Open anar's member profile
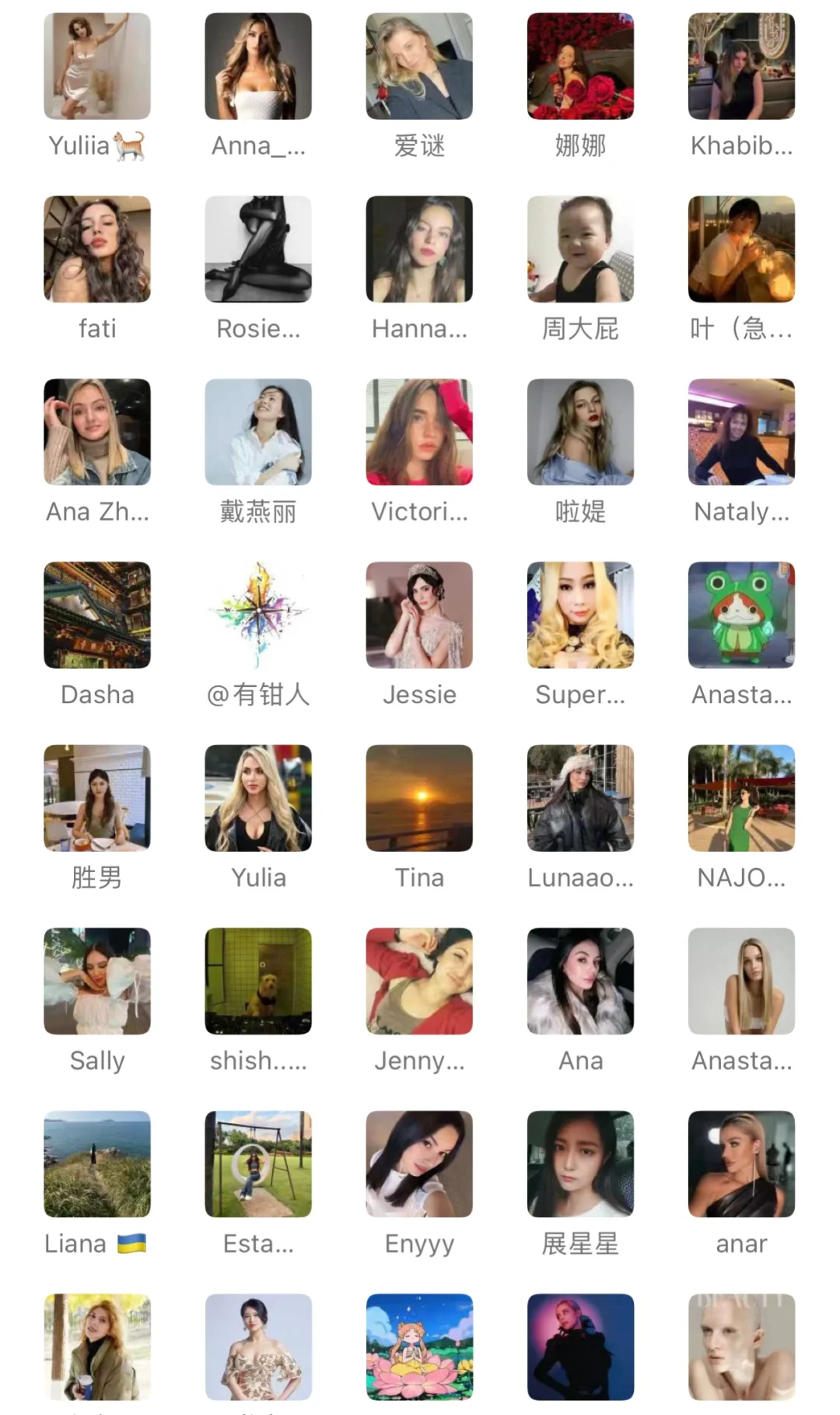The height and width of the screenshot is (1415, 840). tap(741, 1164)
